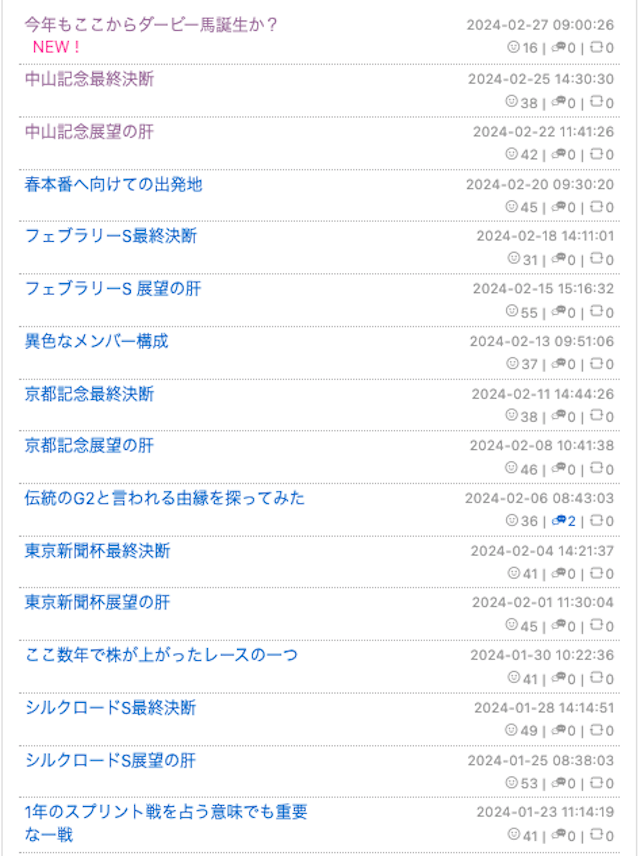
Task: Open フェブラリーS最終決断 article
Action: (110, 236)
